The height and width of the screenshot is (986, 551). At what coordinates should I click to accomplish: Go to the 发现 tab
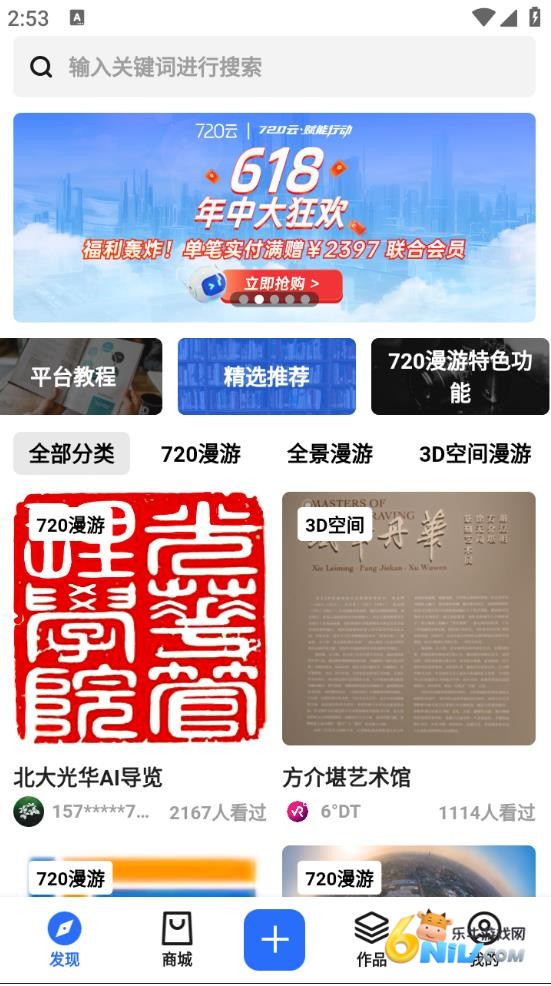pyautogui.click(x=65, y=941)
